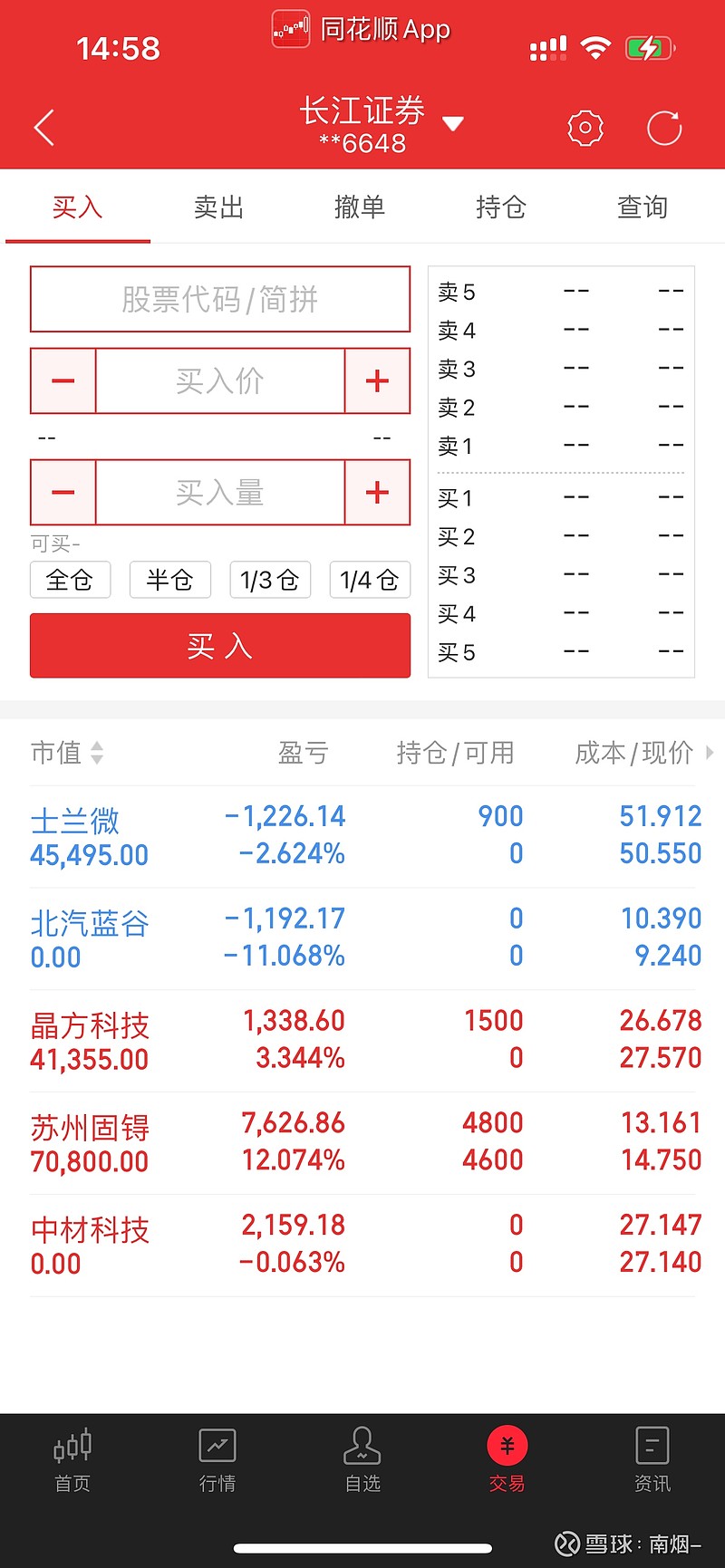The width and height of the screenshot is (725, 1568).
Task: Open the 查询 tab
Action: pos(643,207)
